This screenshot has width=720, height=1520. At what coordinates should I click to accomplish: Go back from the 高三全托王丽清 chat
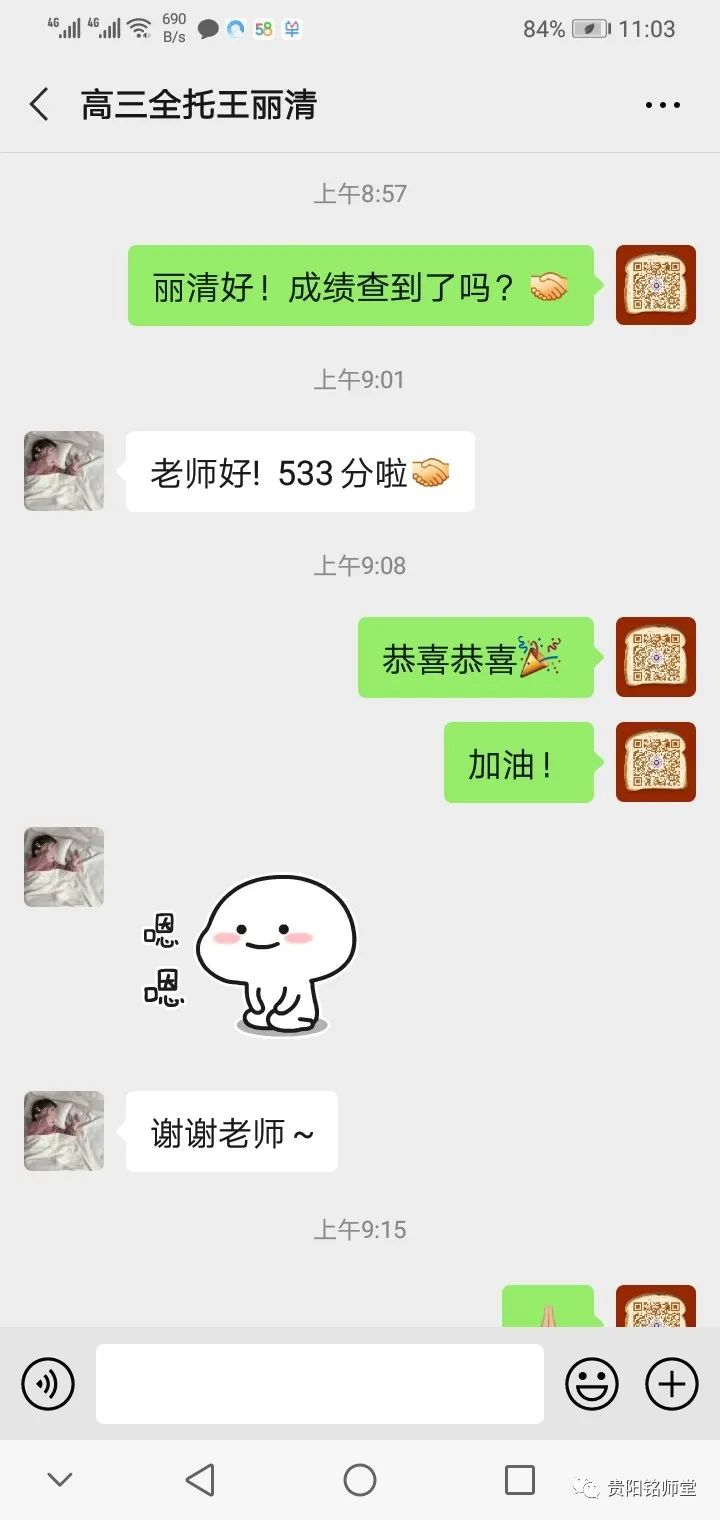click(40, 105)
